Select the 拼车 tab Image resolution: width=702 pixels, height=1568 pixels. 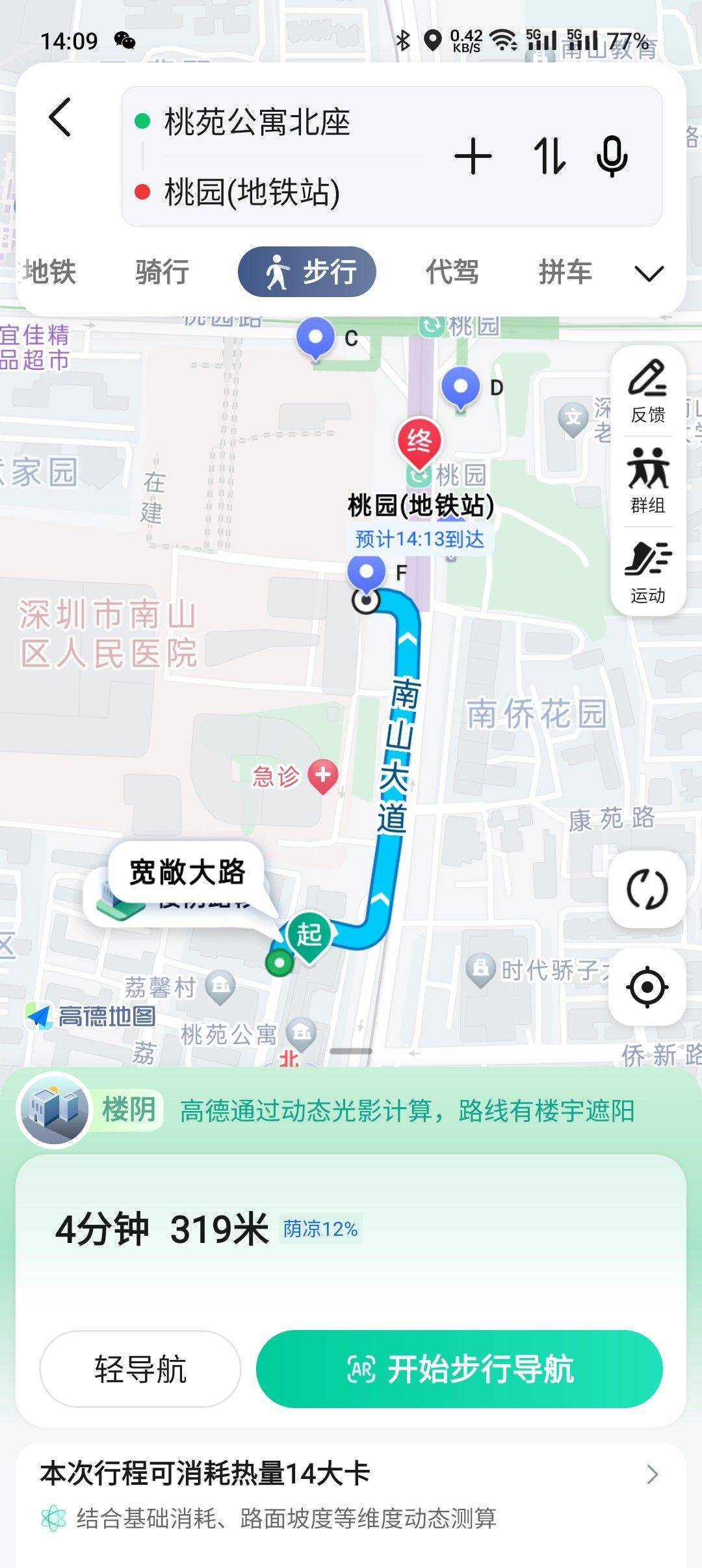[x=565, y=272]
